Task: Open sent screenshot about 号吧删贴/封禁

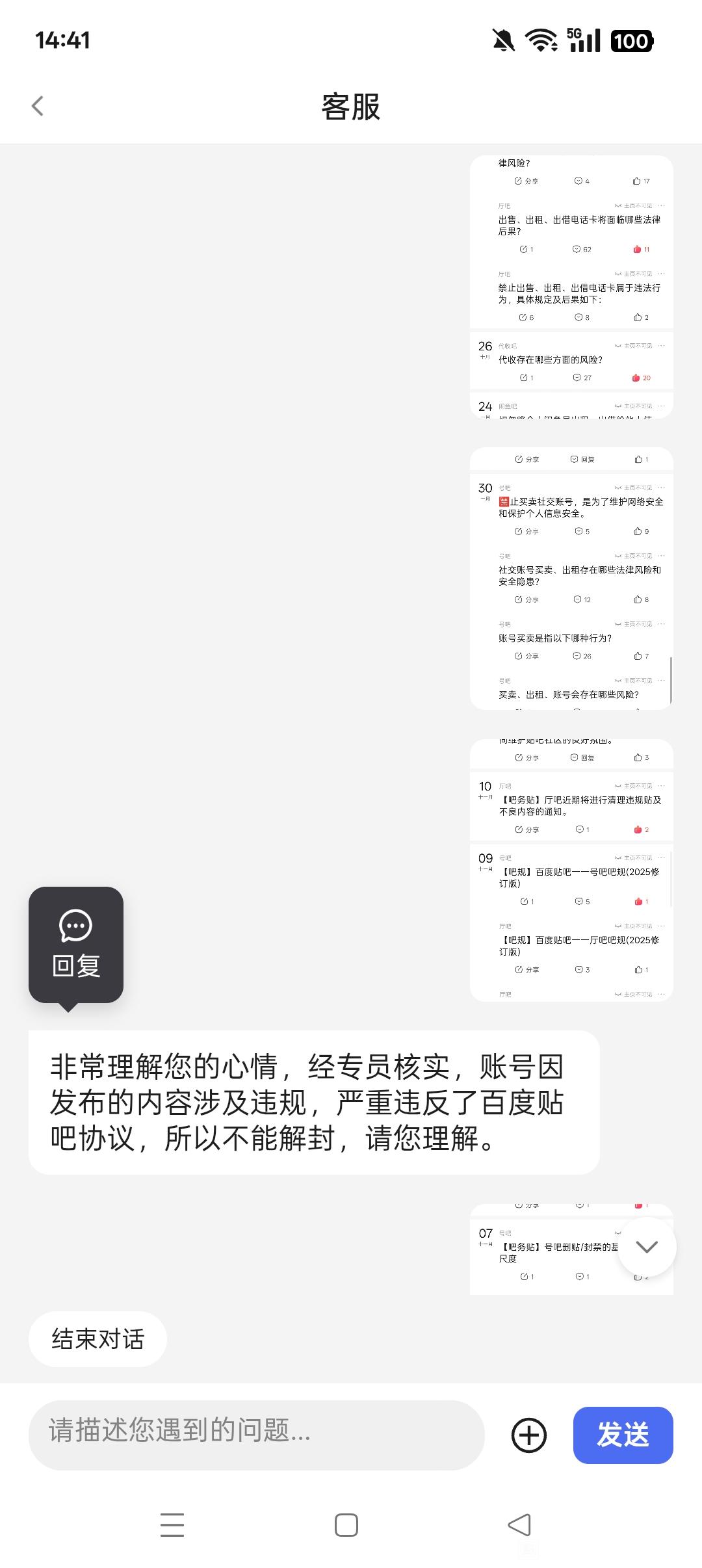Action: pos(571,1249)
